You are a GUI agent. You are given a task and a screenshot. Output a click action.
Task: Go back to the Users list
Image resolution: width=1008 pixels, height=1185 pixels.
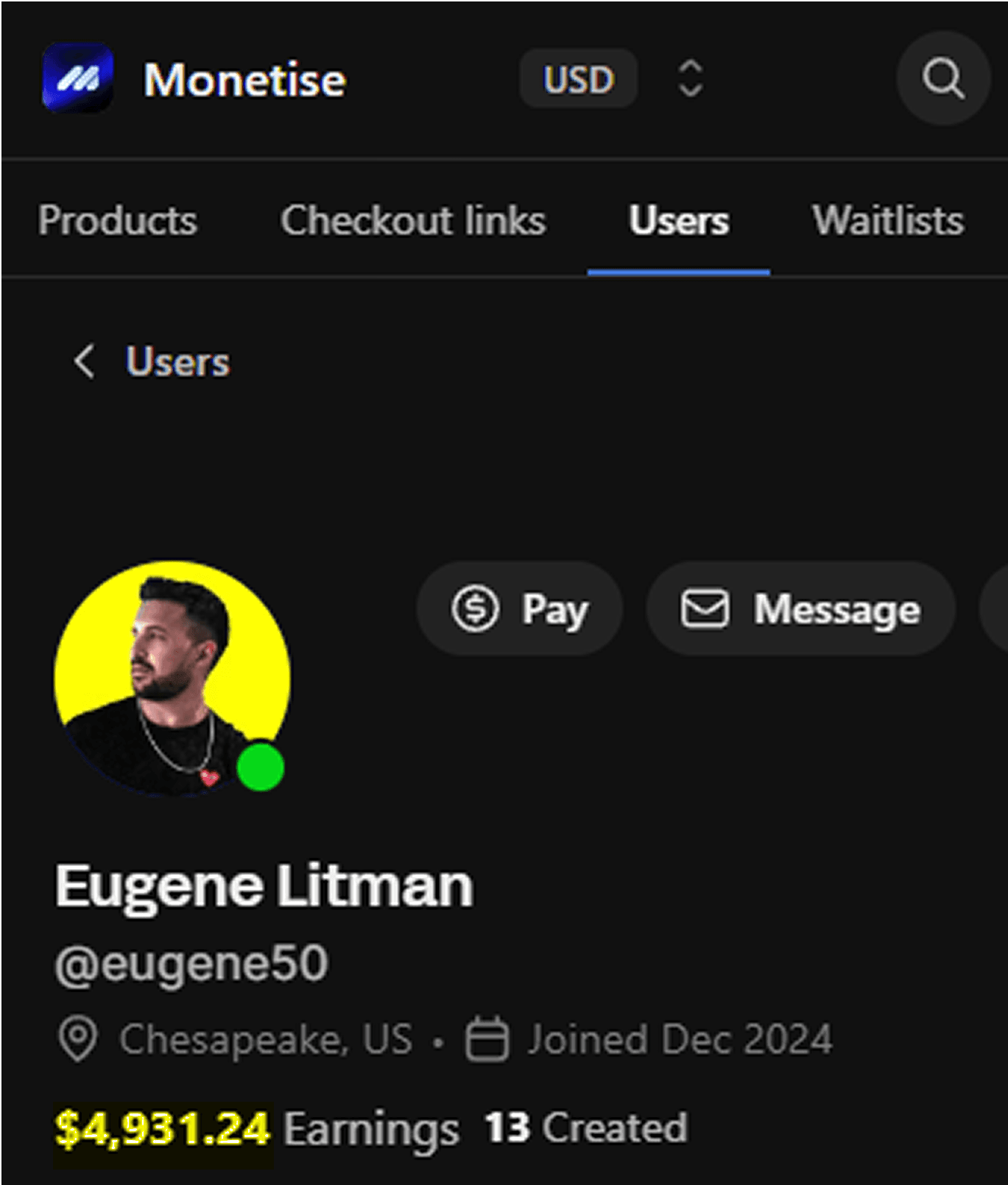coord(152,362)
